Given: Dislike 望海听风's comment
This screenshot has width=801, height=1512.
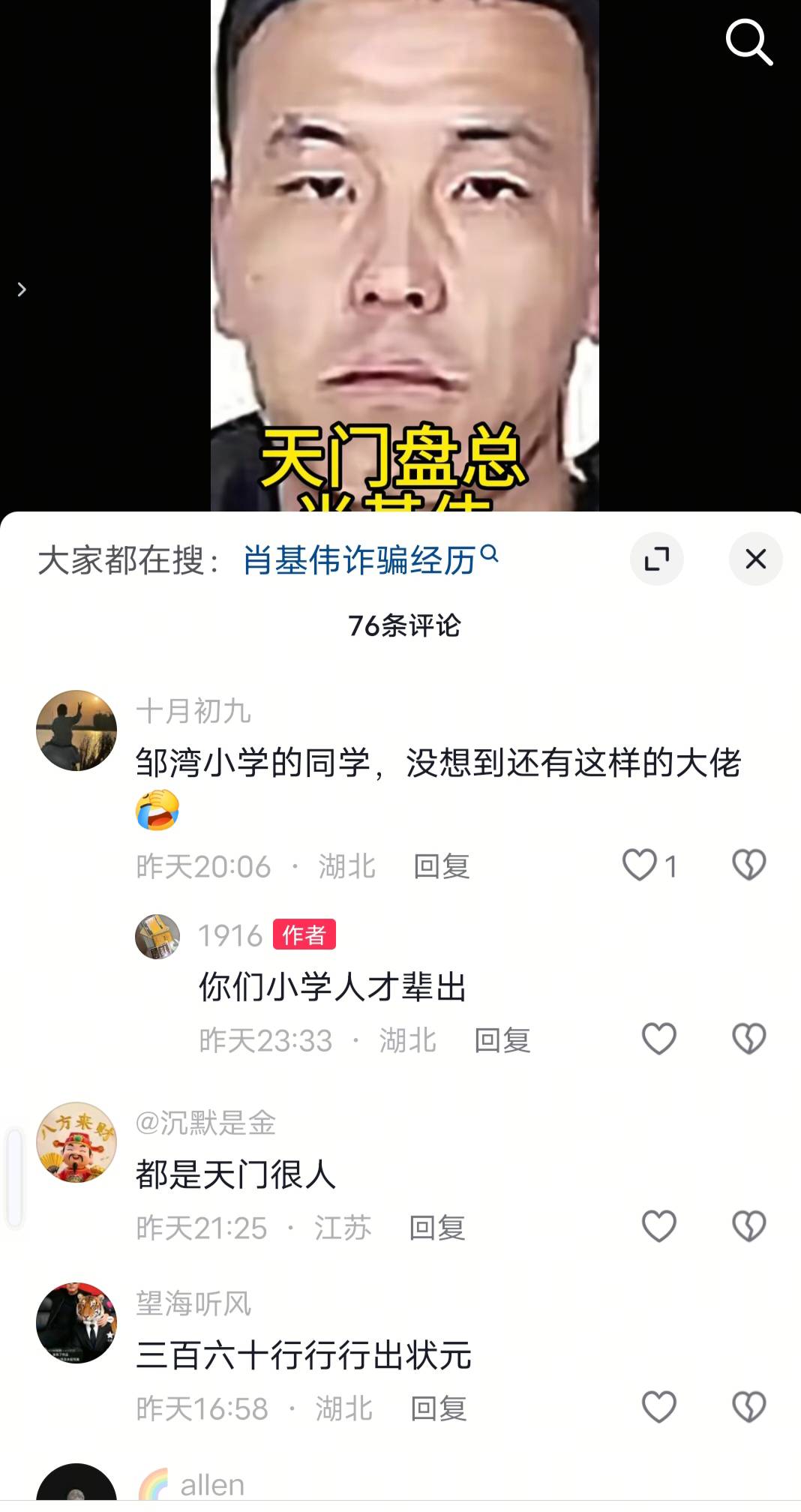Looking at the screenshot, I should click(x=748, y=1407).
